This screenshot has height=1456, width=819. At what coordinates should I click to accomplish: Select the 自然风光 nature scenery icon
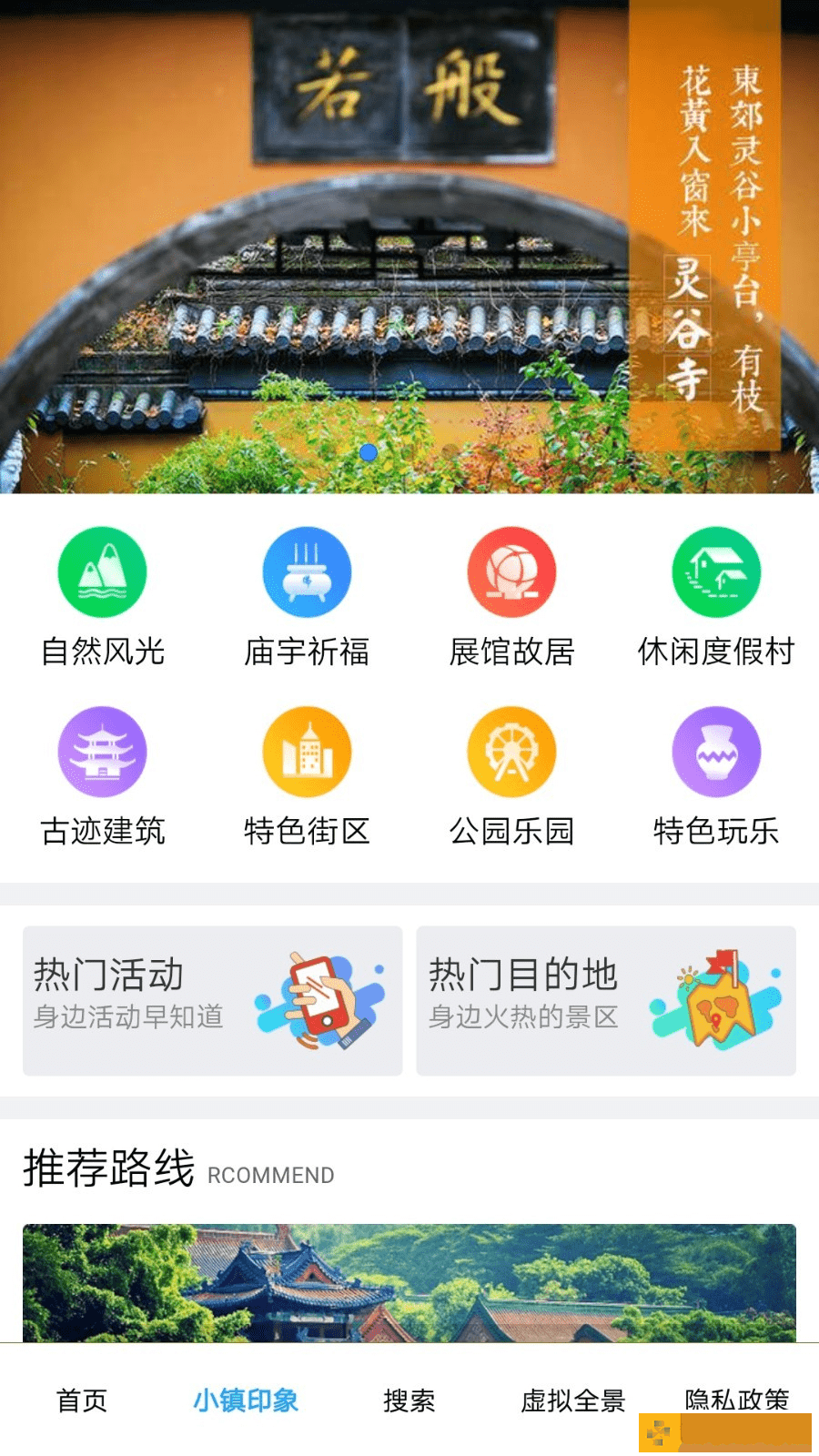click(x=102, y=571)
